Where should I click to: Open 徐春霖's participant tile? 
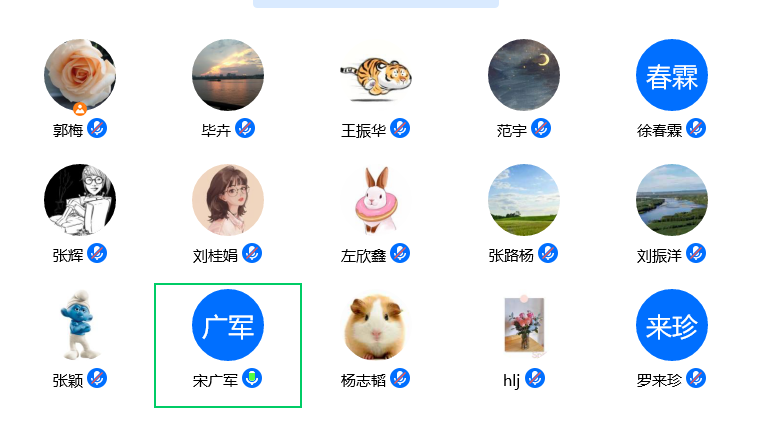point(672,76)
